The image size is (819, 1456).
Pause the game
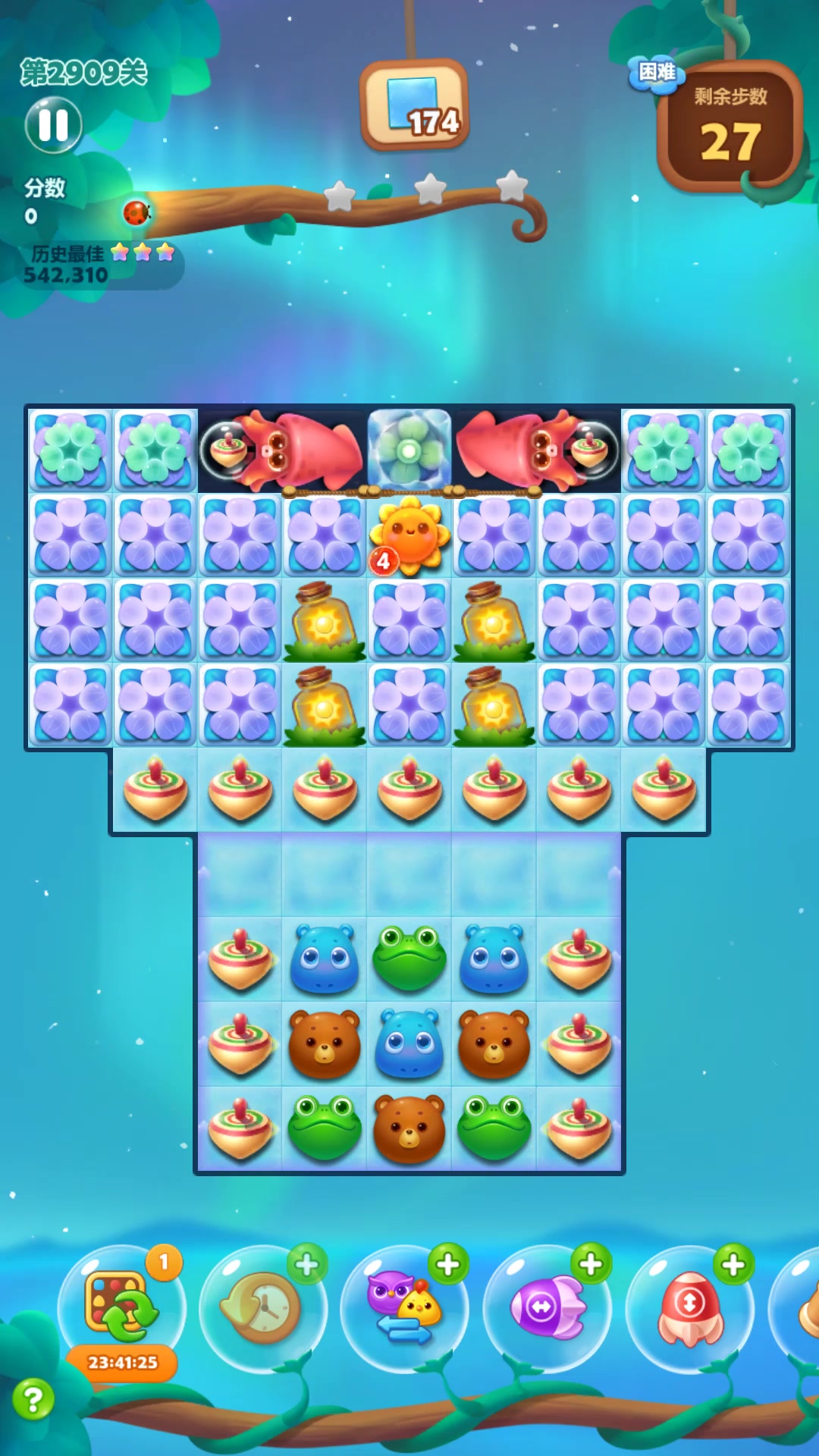pyautogui.click(x=53, y=125)
